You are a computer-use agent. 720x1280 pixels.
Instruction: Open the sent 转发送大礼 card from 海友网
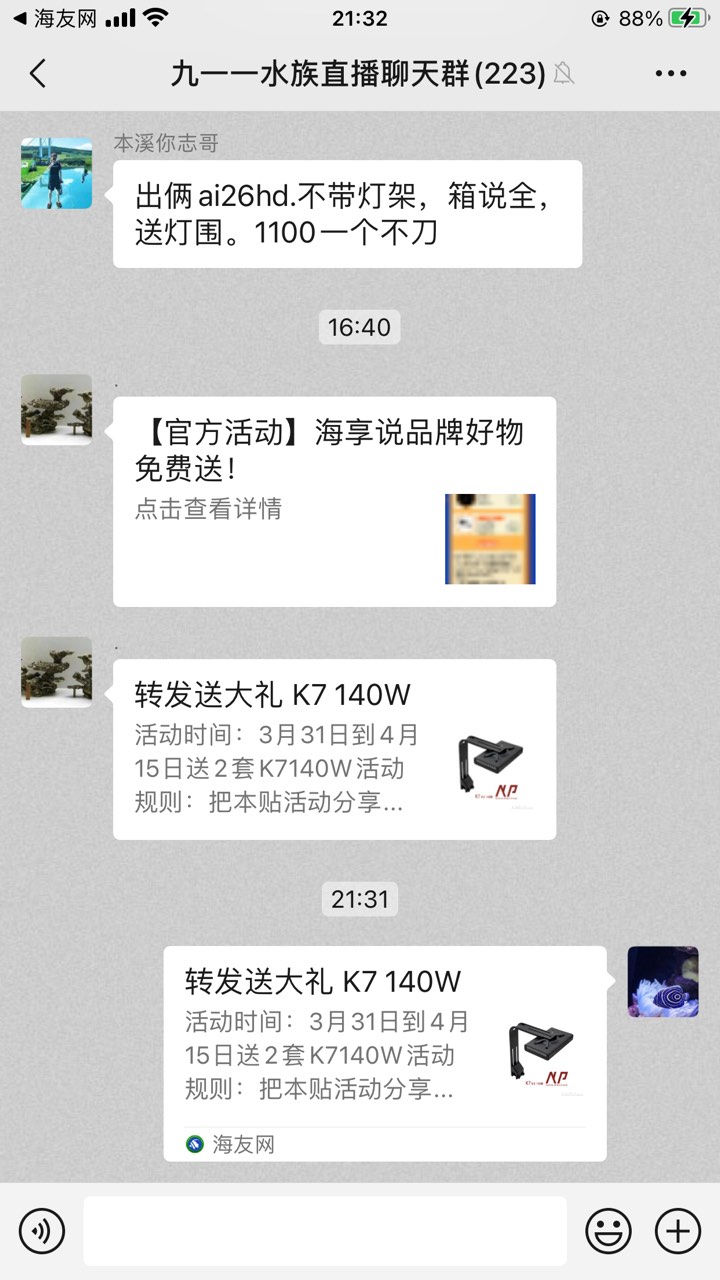(384, 1052)
